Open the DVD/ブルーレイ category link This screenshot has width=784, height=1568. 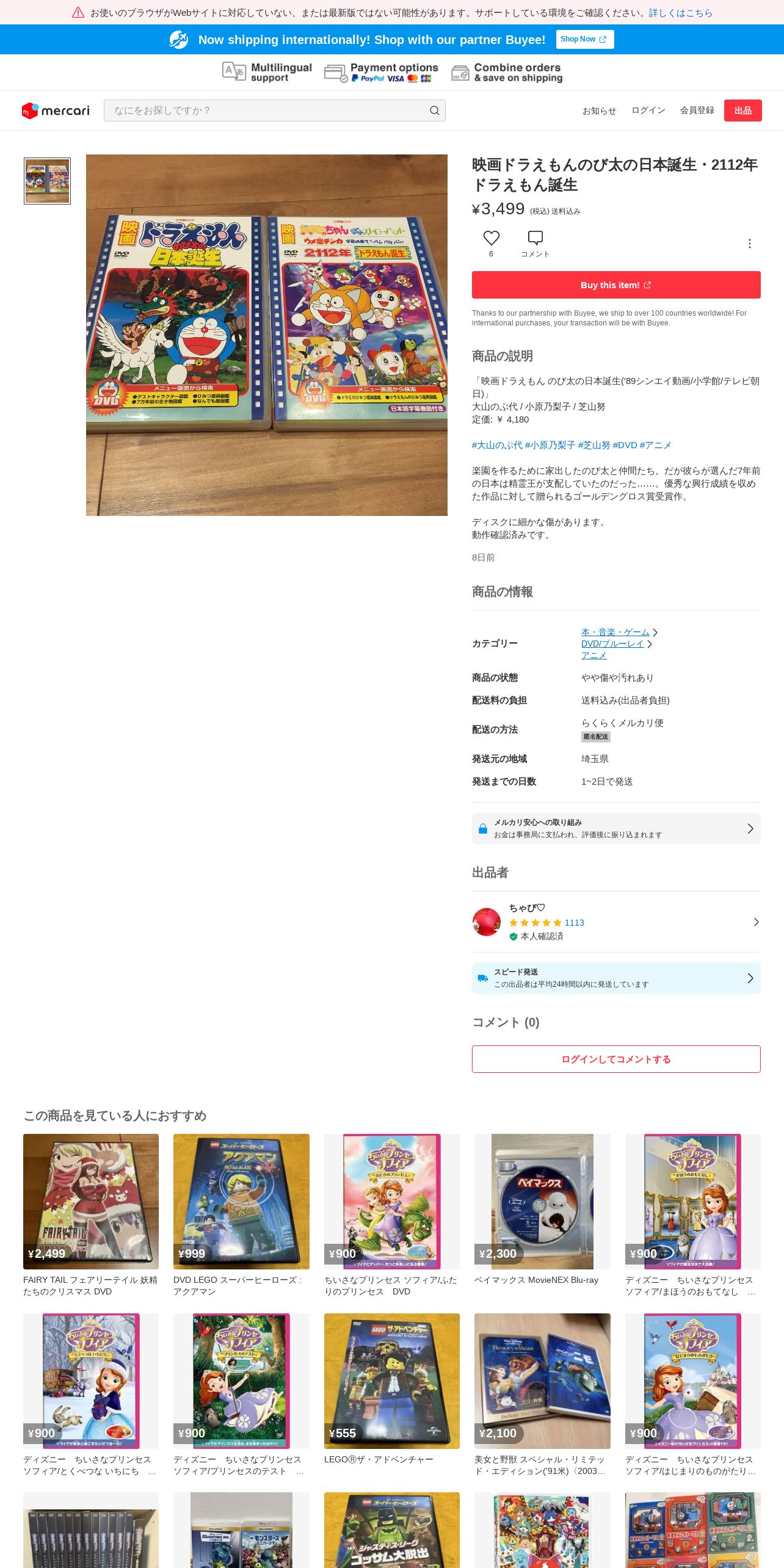(x=612, y=644)
